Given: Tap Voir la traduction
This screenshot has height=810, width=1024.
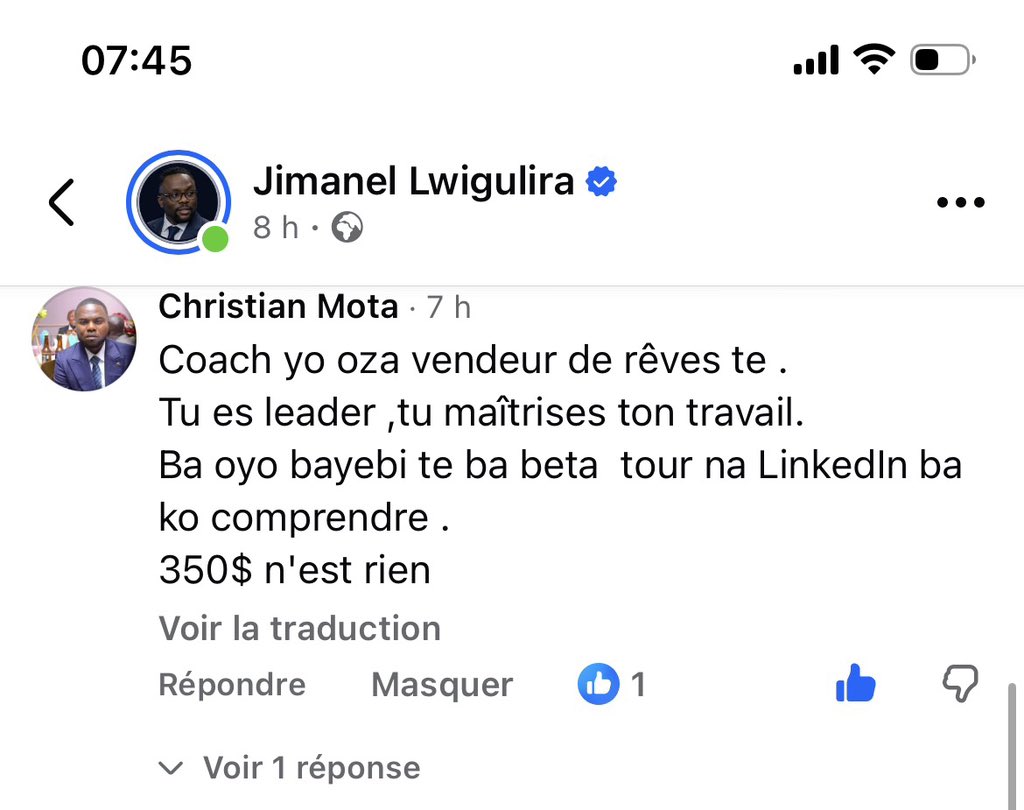Looking at the screenshot, I should pyautogui.click(x=299, y=628).
